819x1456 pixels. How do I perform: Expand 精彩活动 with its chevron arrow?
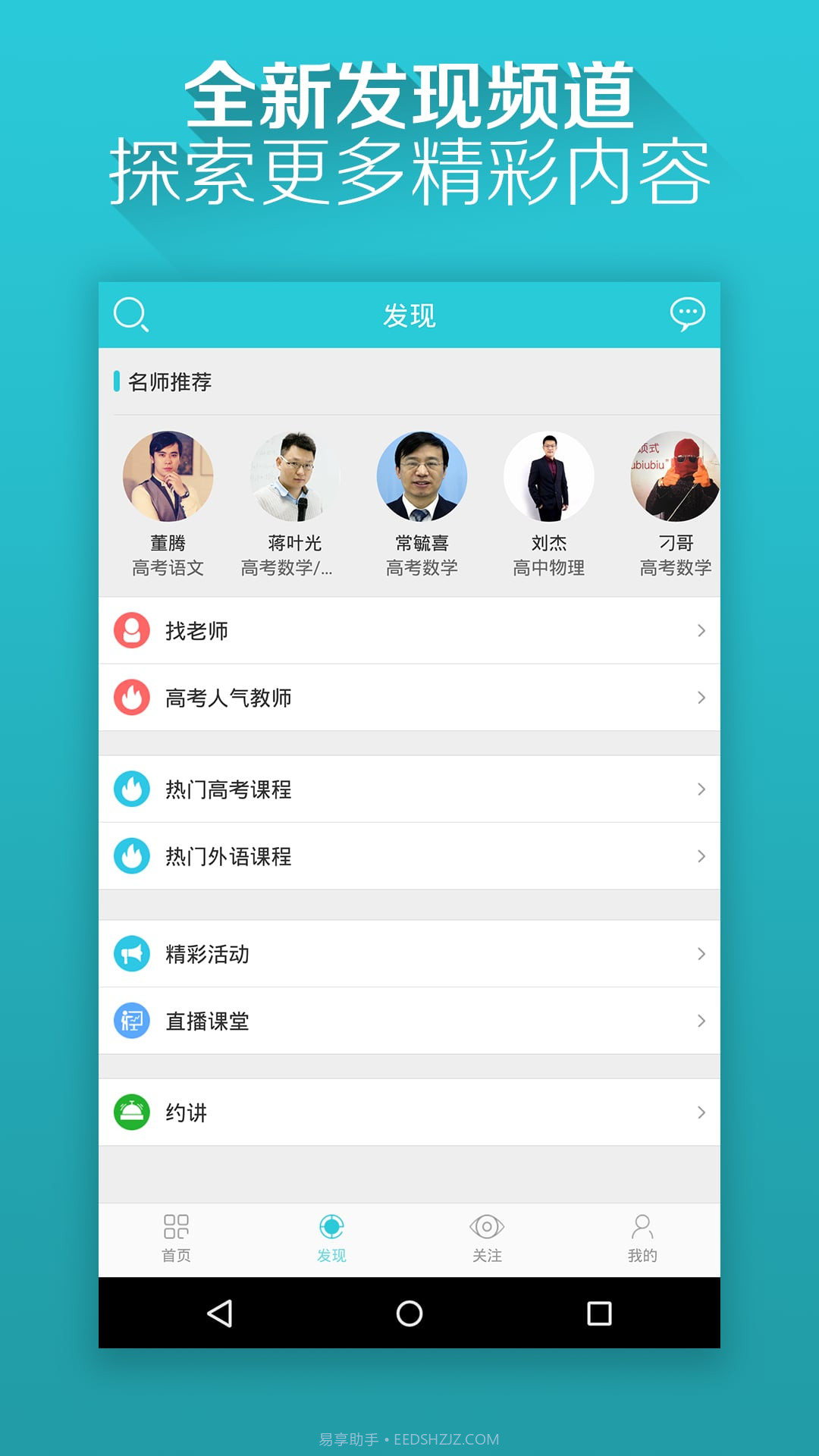tap(699, 954)
